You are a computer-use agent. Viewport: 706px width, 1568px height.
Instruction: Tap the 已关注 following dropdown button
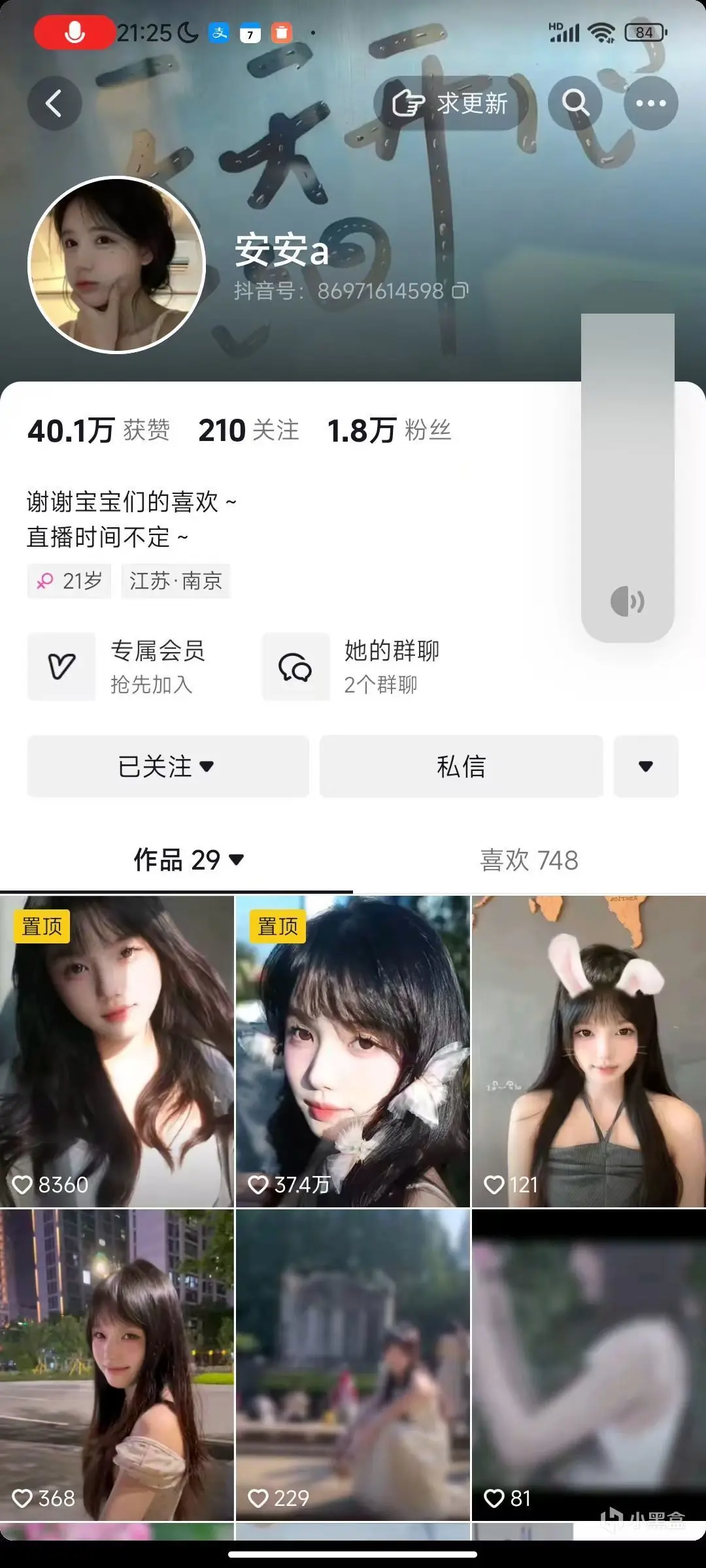pos(168,766)
